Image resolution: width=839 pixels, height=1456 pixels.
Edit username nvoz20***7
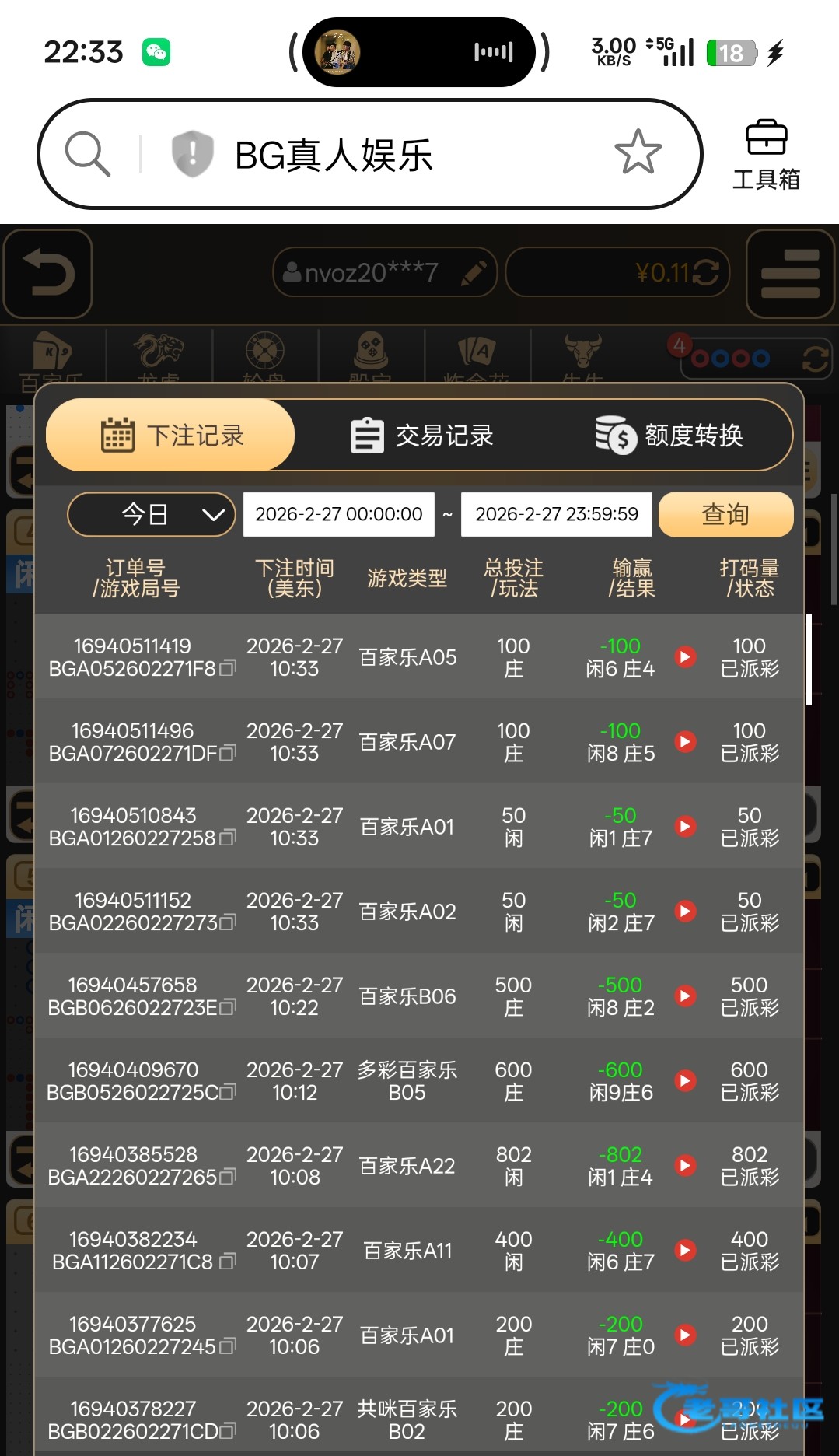point(474,272)
